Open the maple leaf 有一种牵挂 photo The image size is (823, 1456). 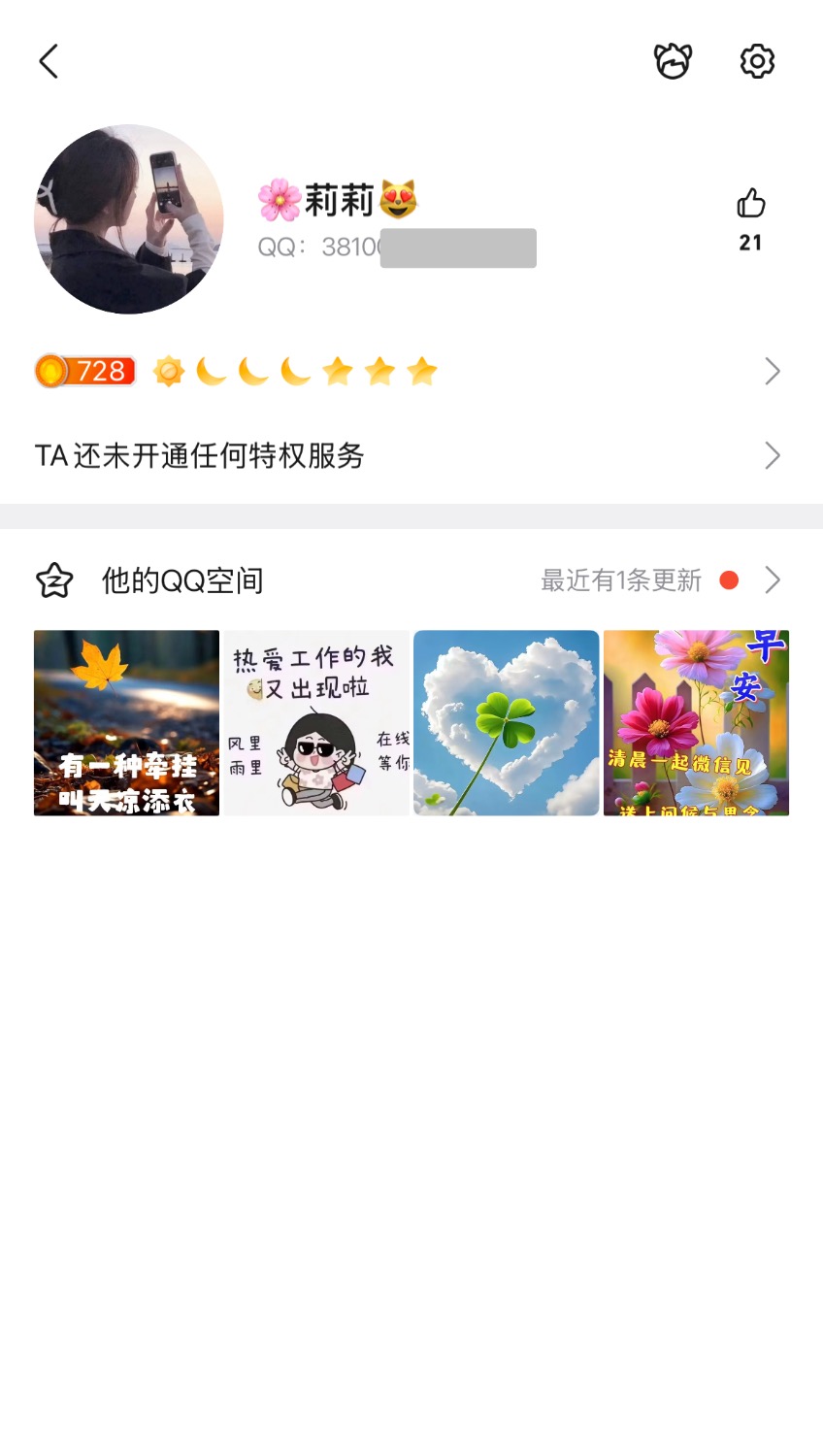click(126, 723)
